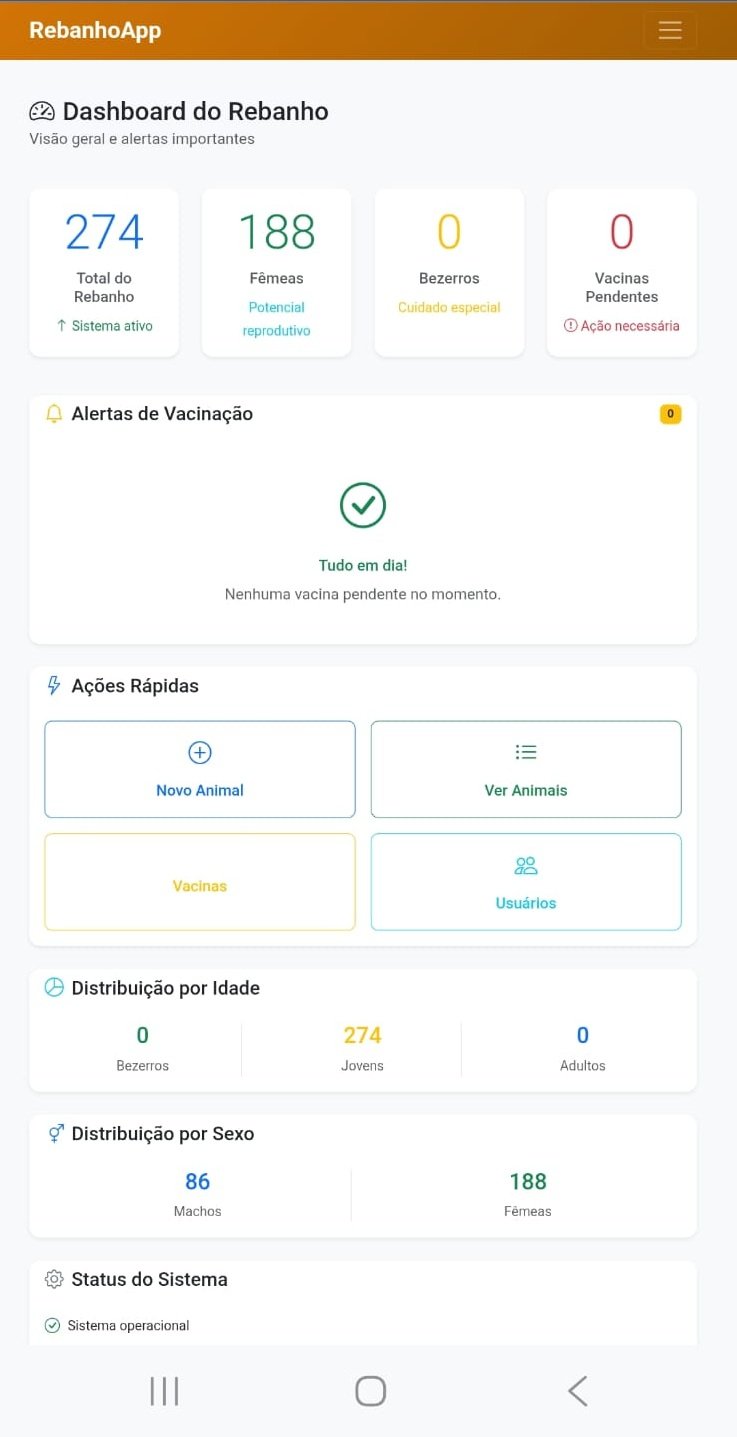This screenshot has width=737, height=1437.
Task: Tap the Android back navigation button
Action: 577,1390
